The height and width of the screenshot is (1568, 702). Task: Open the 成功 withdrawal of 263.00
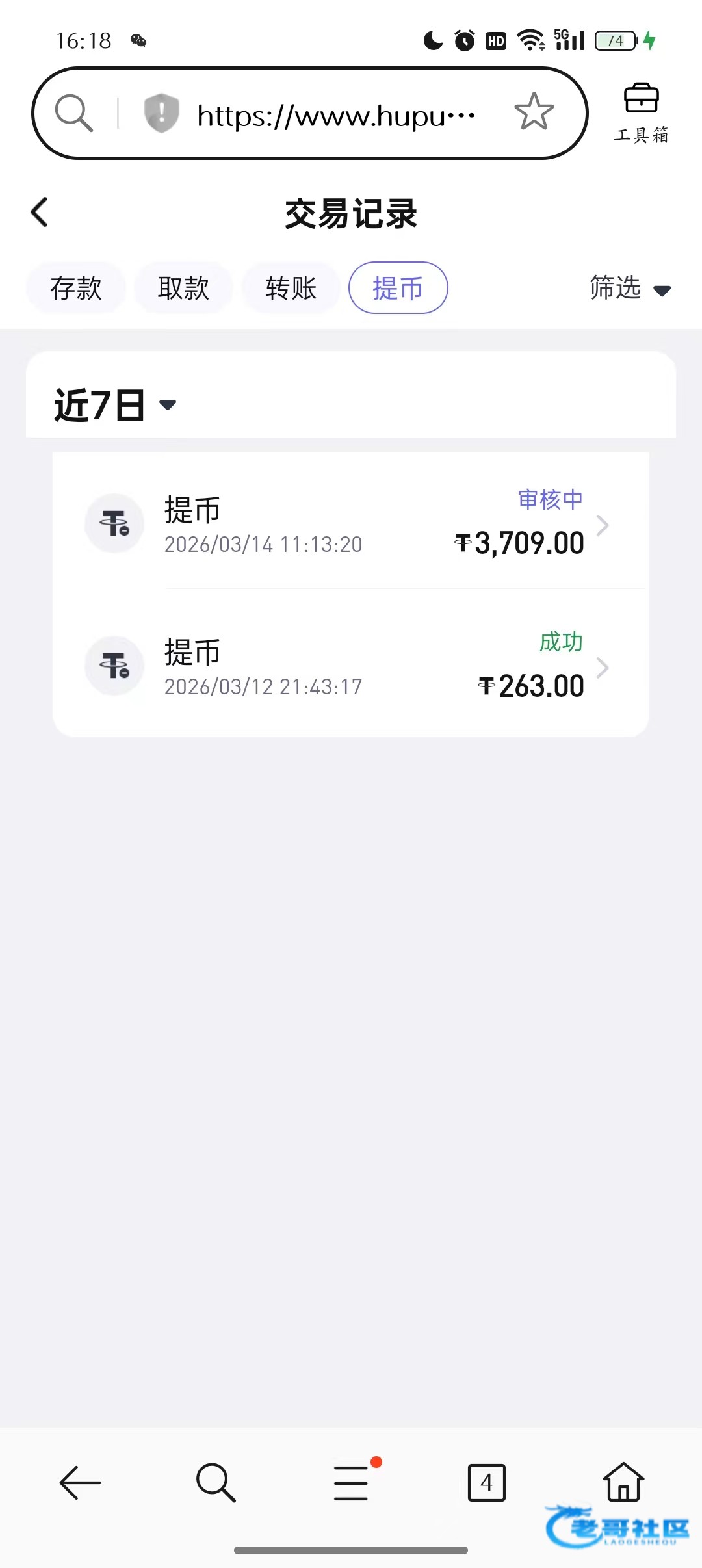click(351, 666)
